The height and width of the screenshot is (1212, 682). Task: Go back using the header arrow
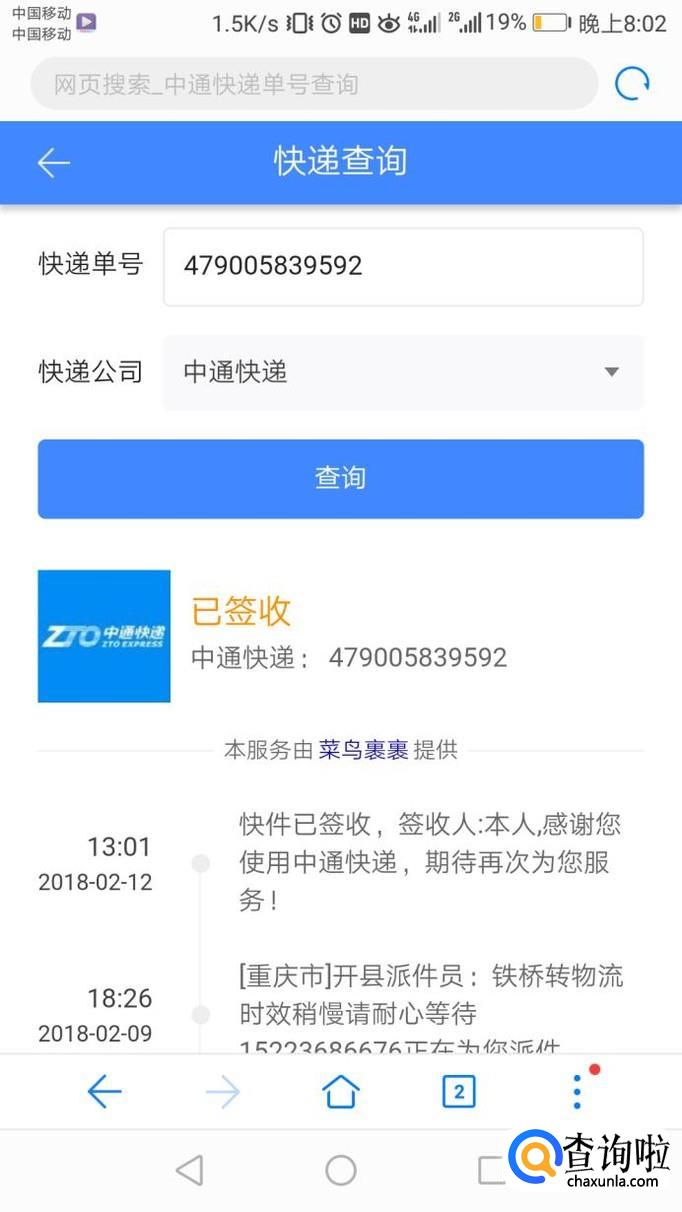54,163
